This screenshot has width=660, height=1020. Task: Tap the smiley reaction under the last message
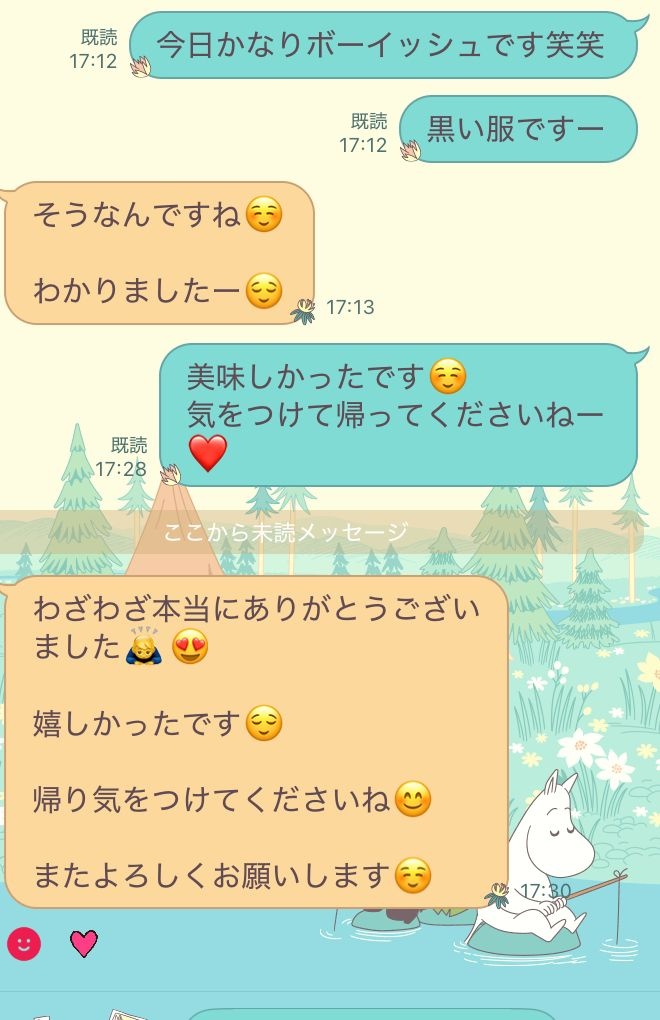tap(24, 943)
